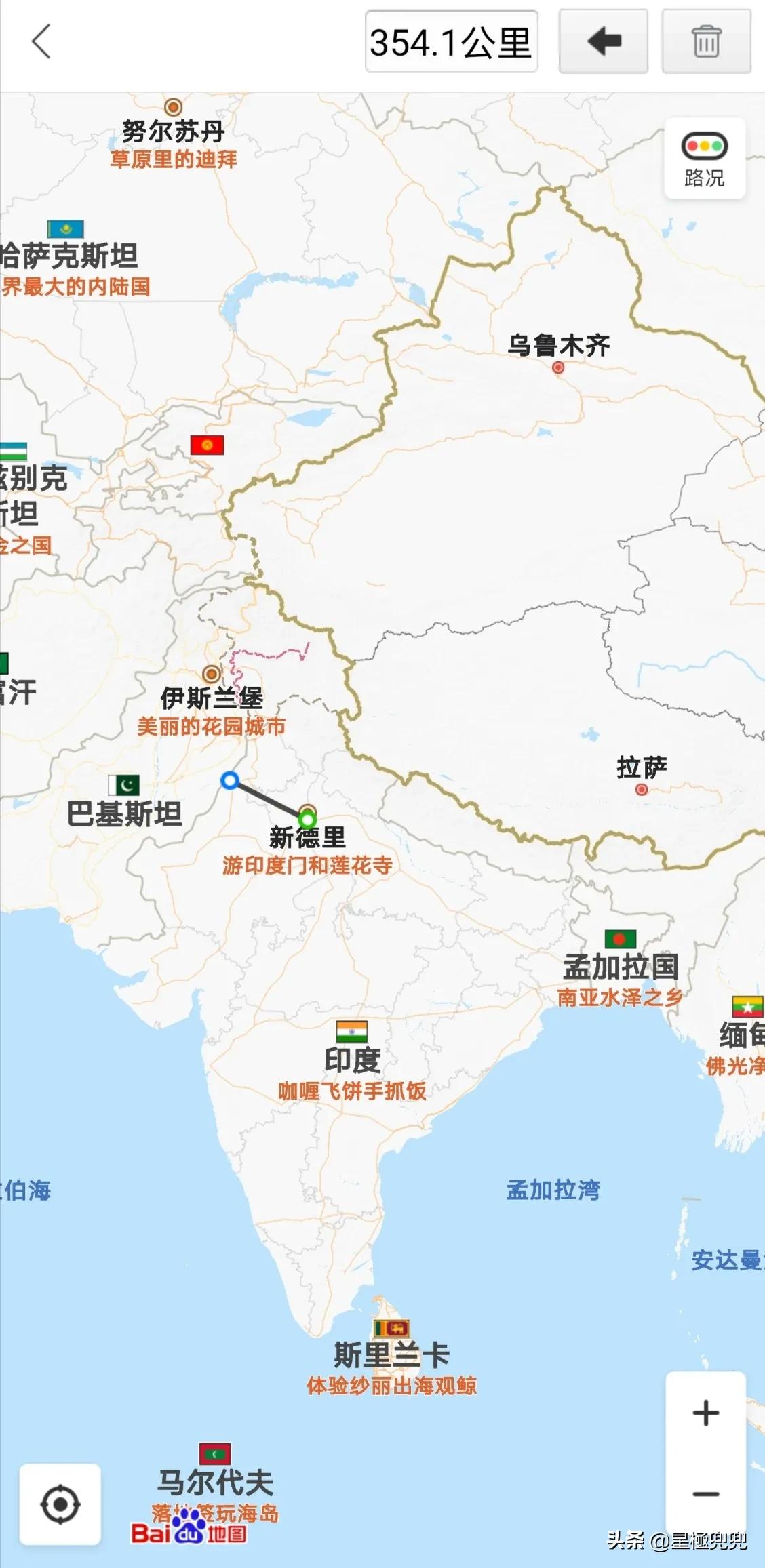
Task: Tap the 乌鲁木齐 city marker
Action: (x=558, y=367)
